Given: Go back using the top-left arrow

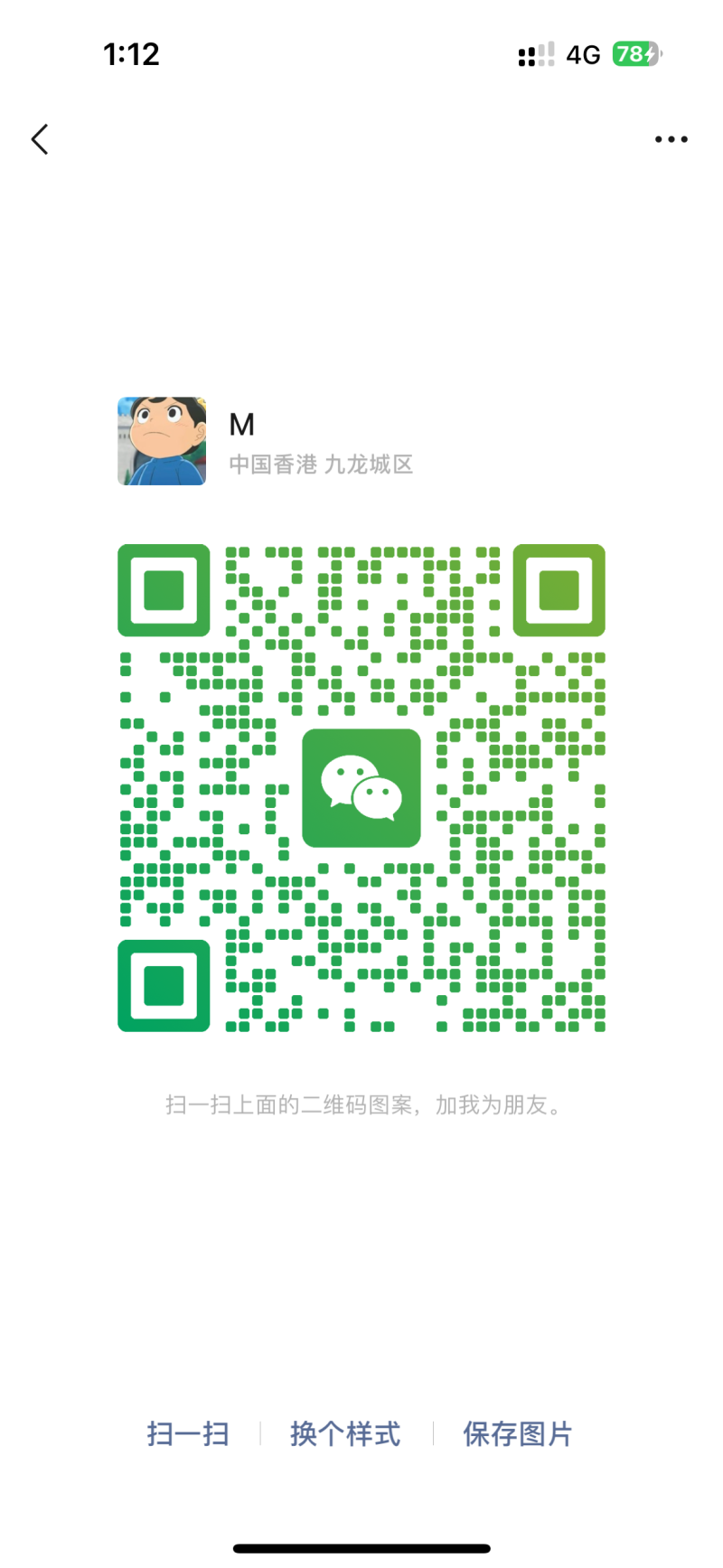Looking at the screenshot, I should (40, 139).
